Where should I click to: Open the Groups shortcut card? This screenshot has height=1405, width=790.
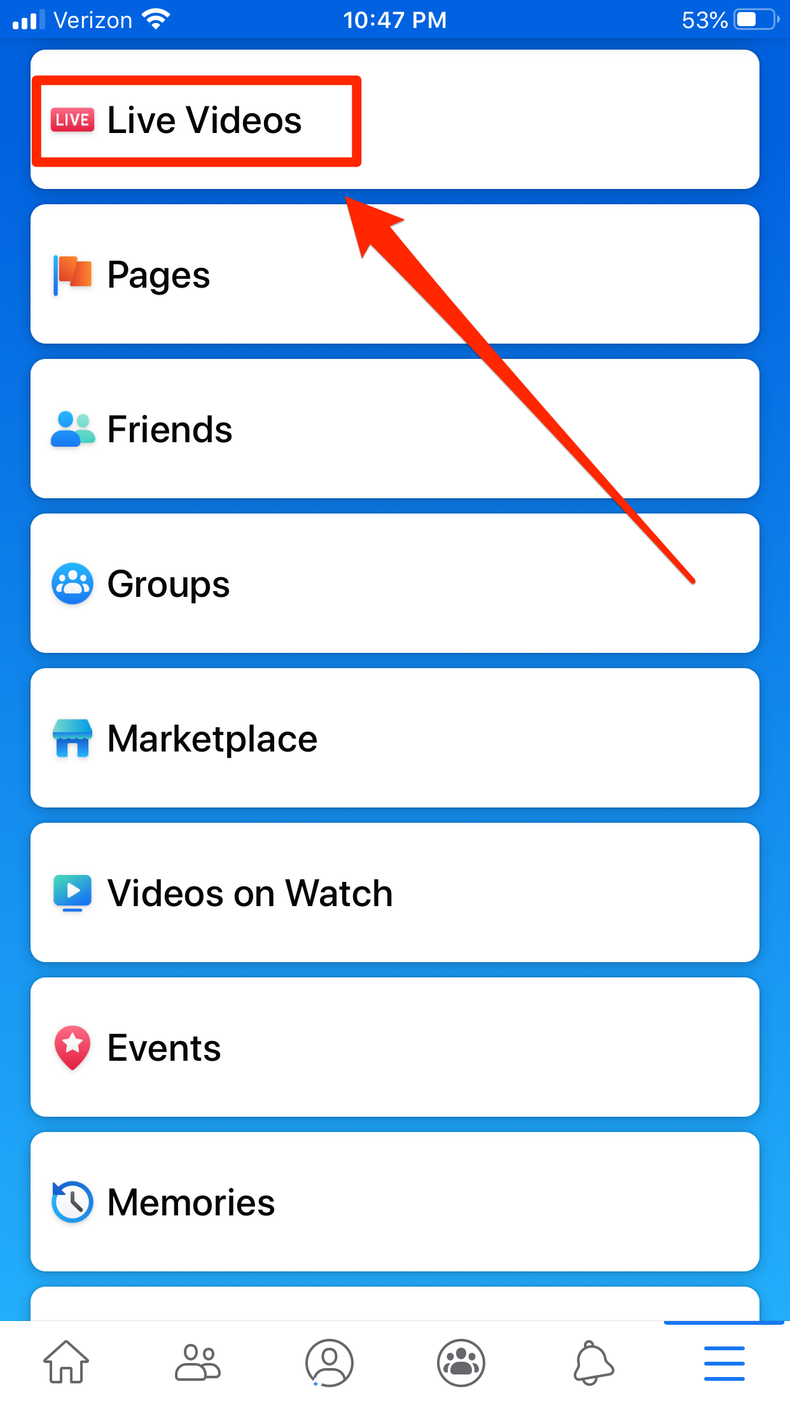click(394, 583)
